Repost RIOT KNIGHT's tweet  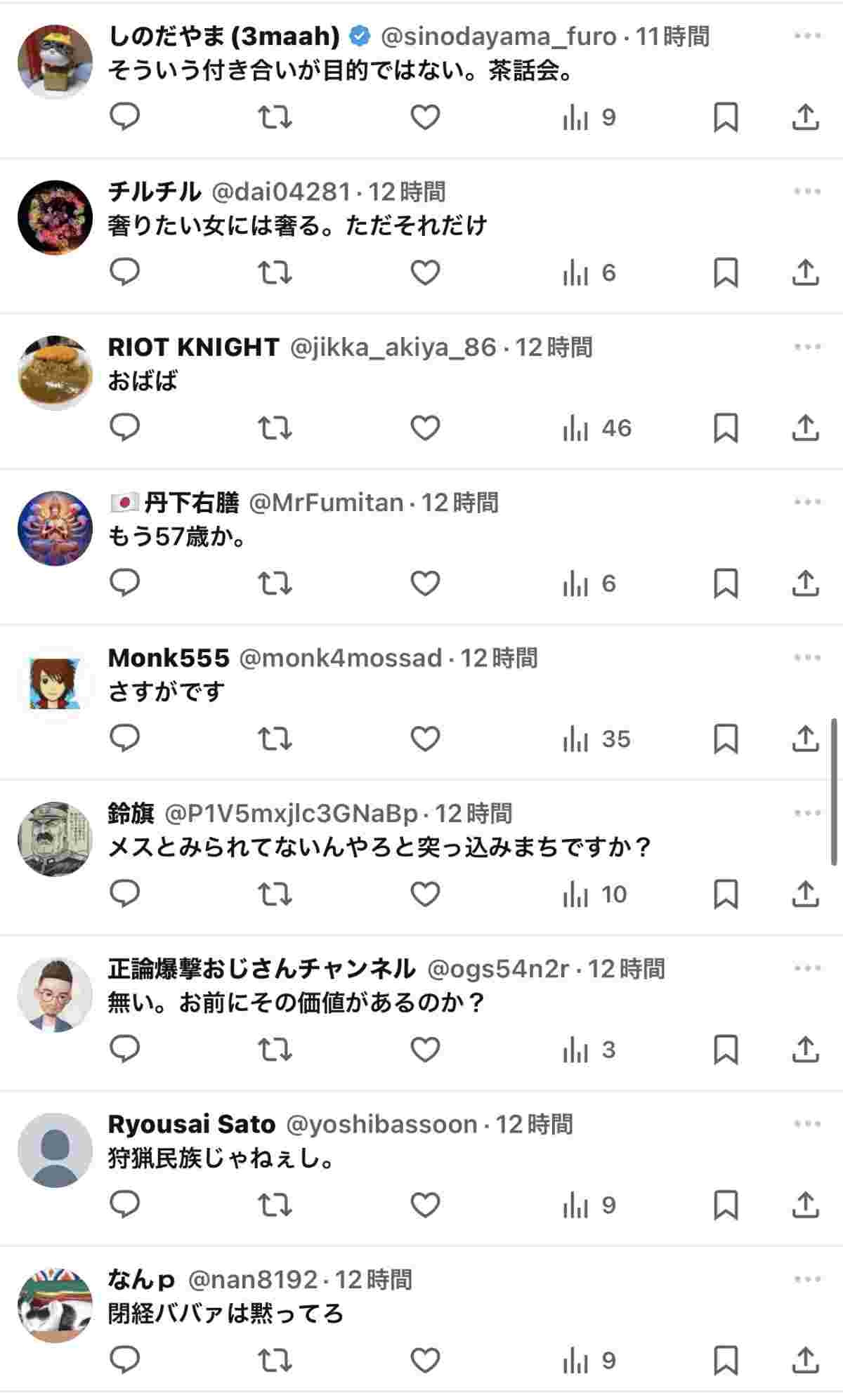tap(275, 428)
